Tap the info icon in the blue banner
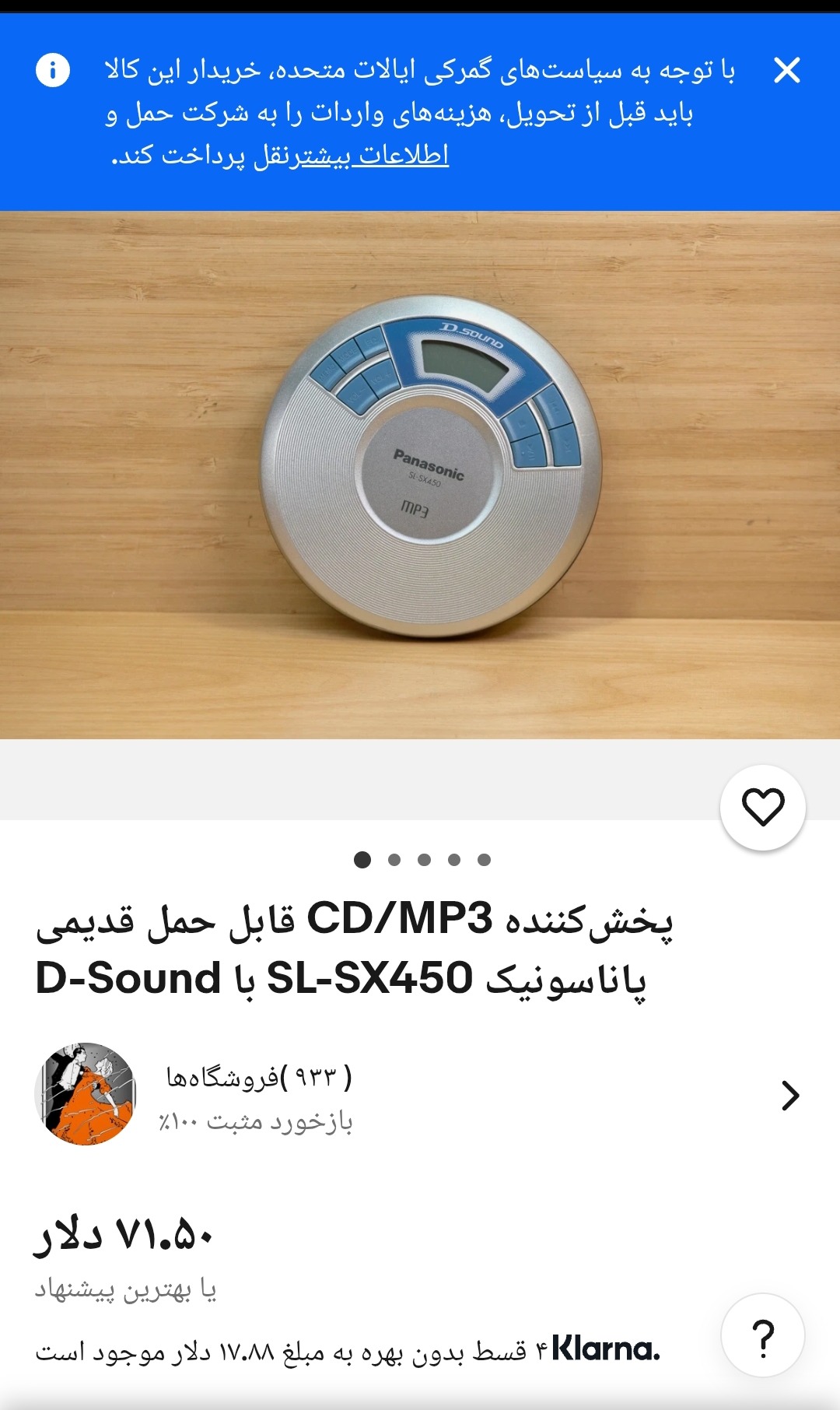This screenshot has height=1410, width=840. point(53,71)
